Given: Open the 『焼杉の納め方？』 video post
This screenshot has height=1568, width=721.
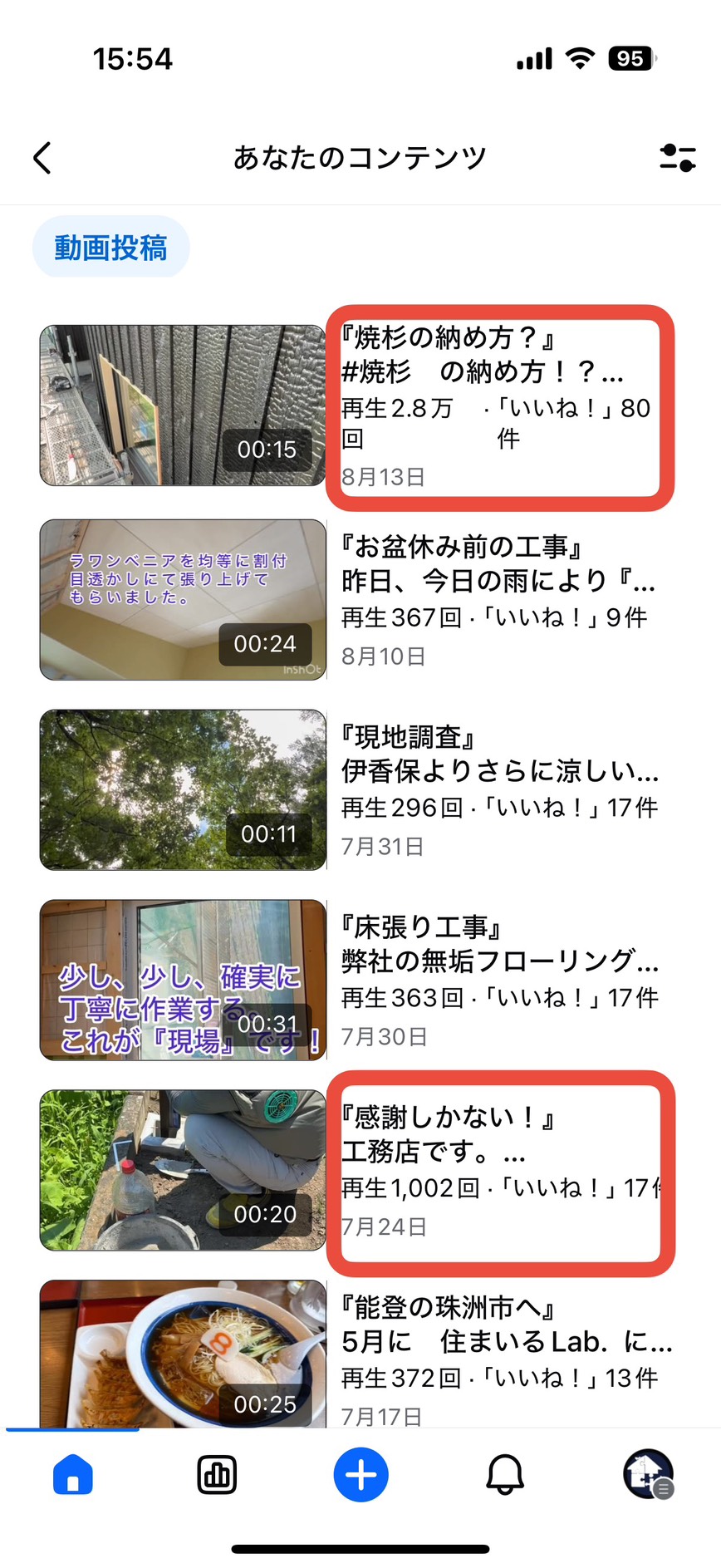Looking at the screenshot, I should pyautogui.click(x=349, y=406).
